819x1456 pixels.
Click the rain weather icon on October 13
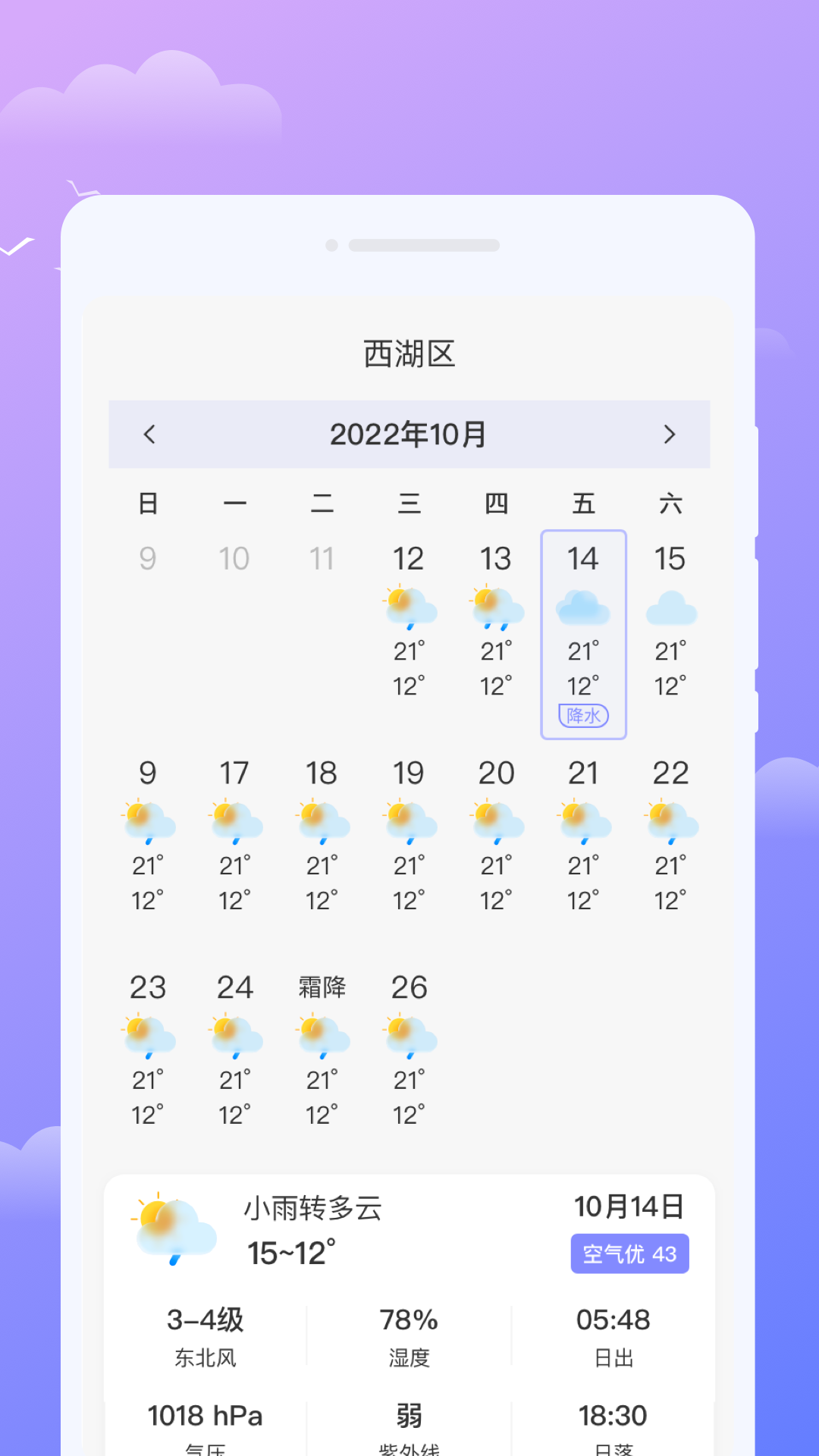click(495, 607)
